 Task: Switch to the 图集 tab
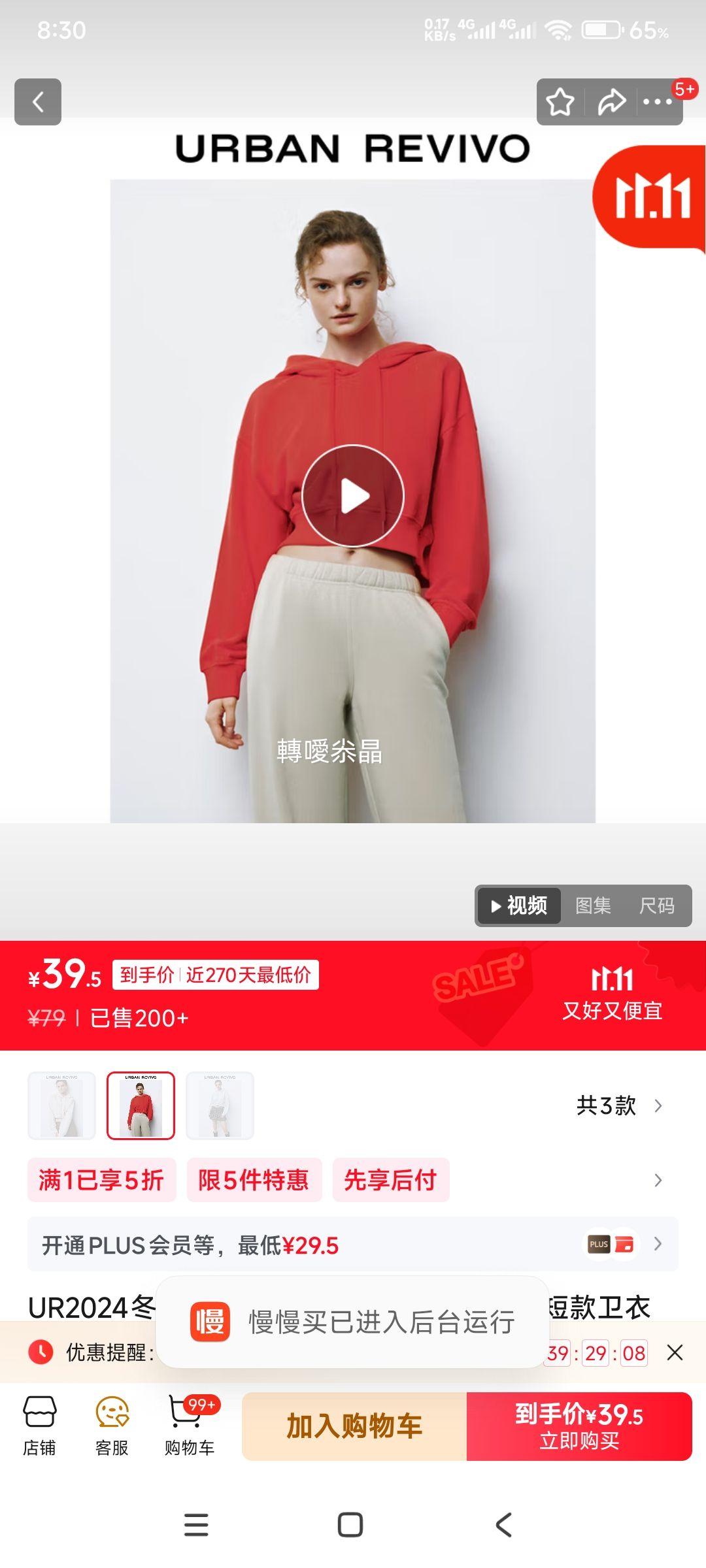coord(593,906)
